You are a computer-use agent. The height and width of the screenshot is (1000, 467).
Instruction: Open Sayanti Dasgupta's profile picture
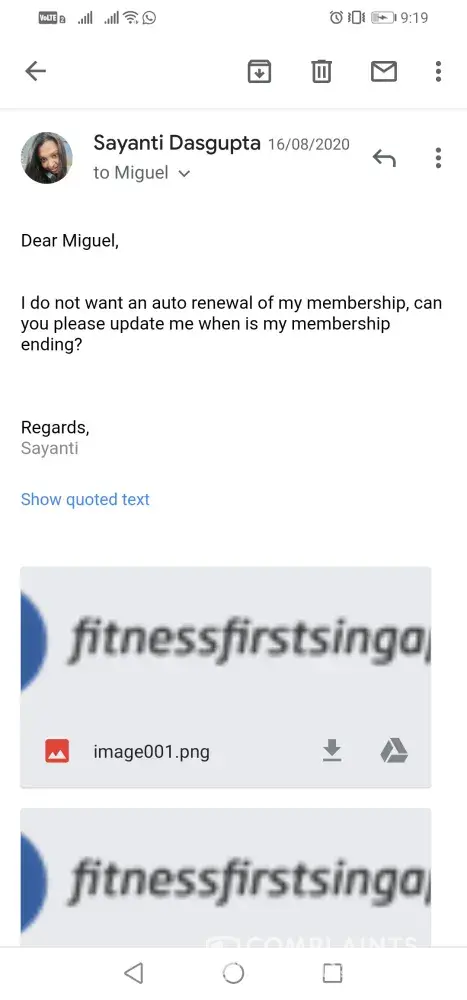coord(47,158)
